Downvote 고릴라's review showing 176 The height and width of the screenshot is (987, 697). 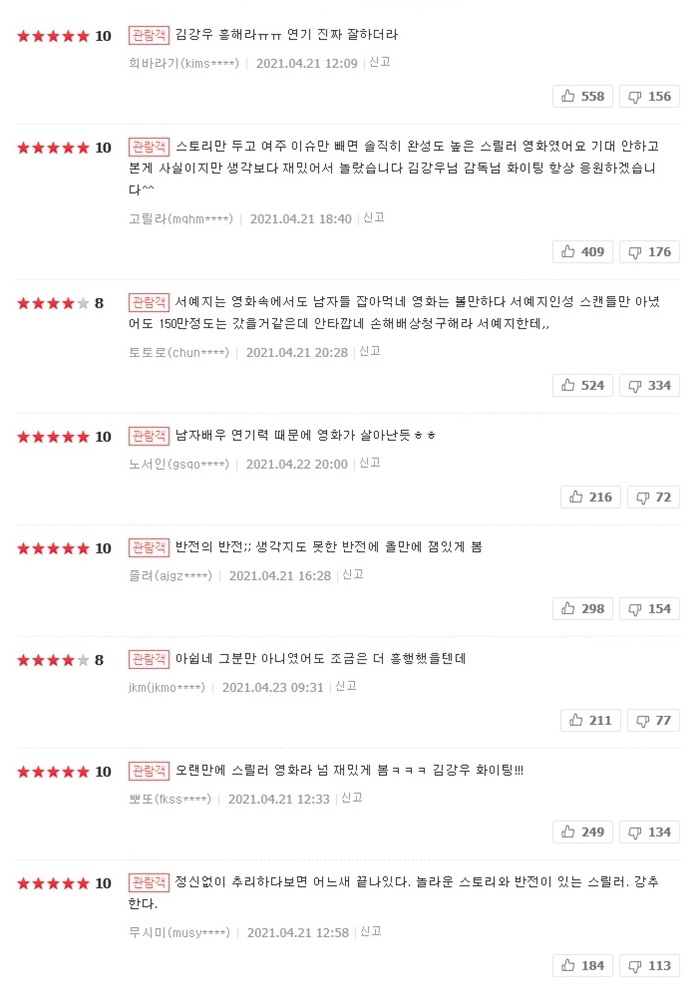649,252
